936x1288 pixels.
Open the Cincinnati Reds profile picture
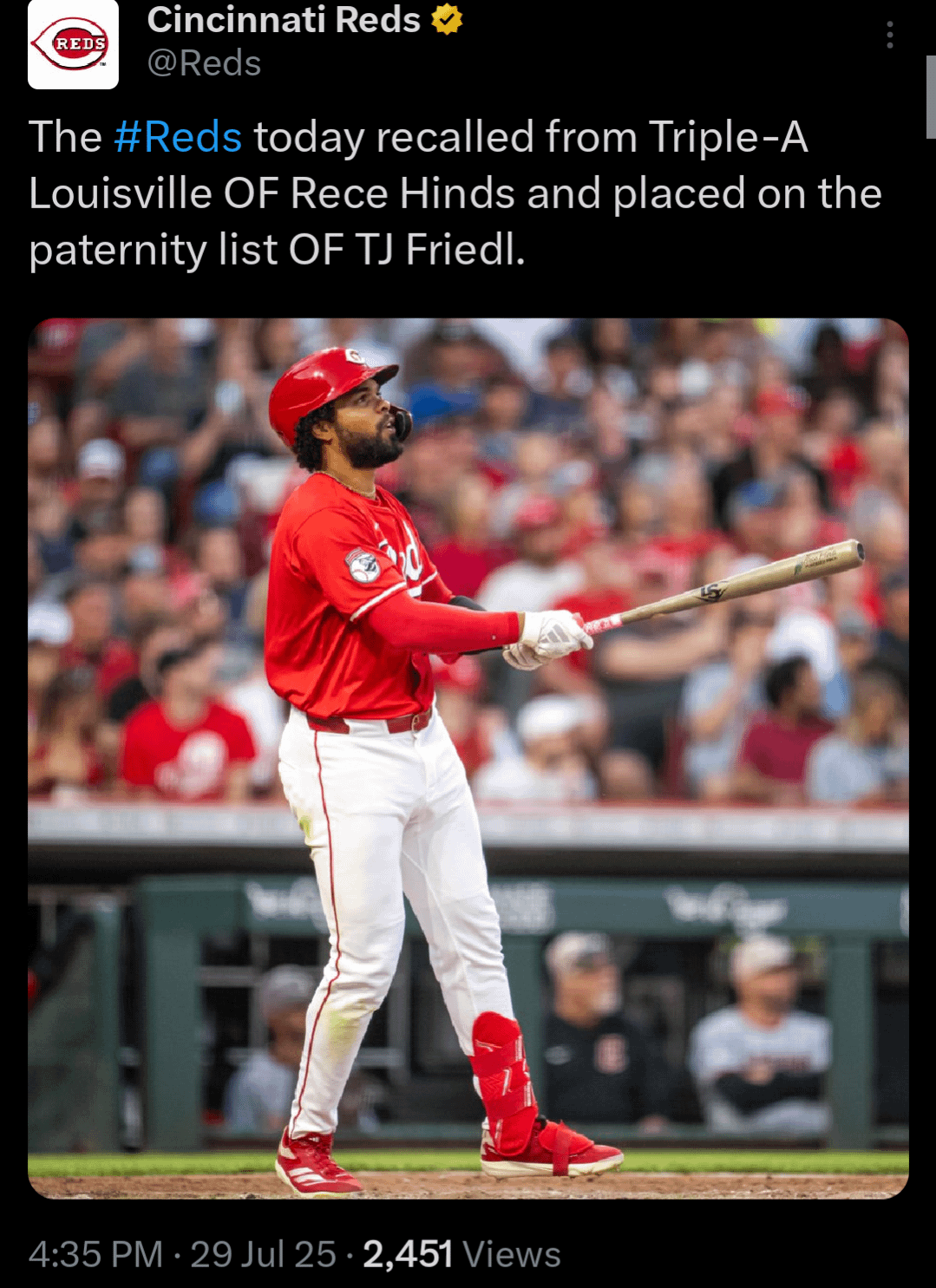click(x=73, y=45)
